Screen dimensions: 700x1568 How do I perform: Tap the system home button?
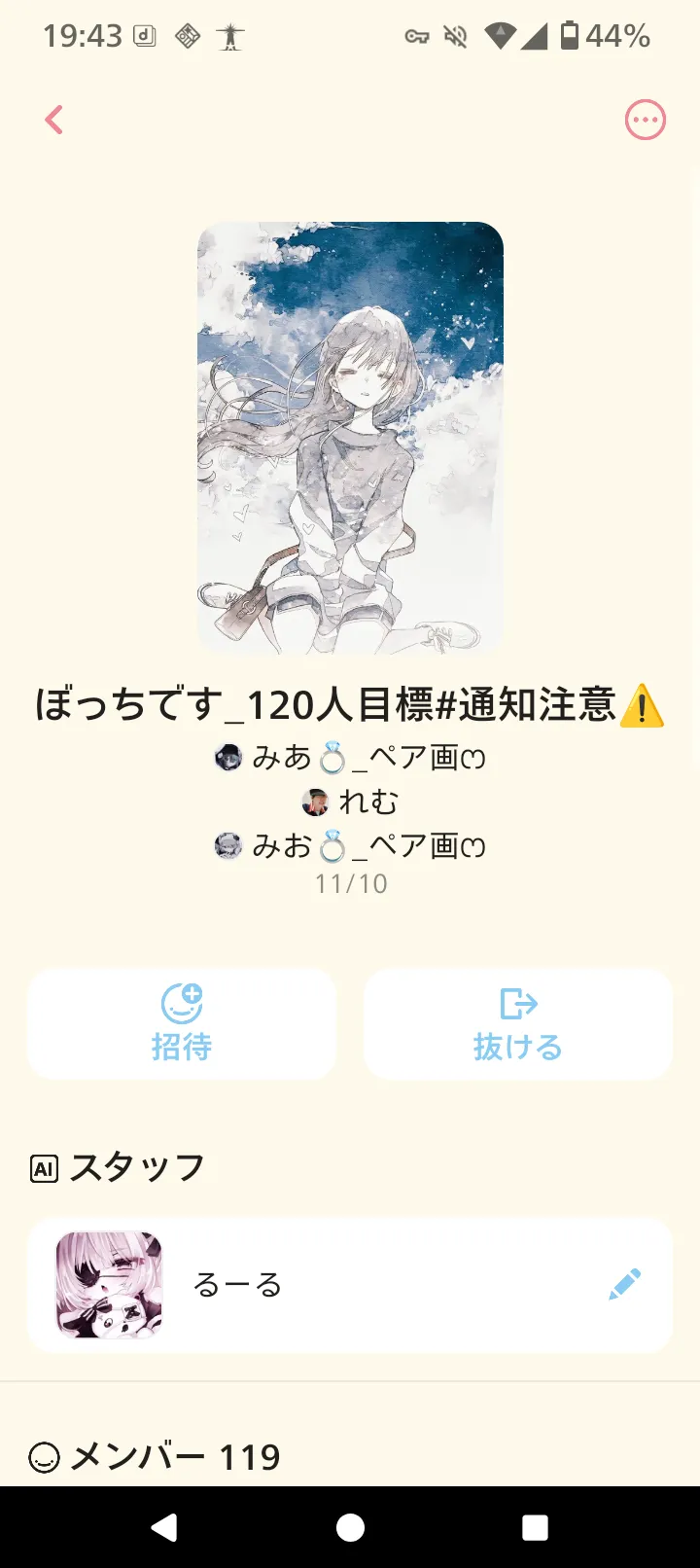pos(350,1527)
